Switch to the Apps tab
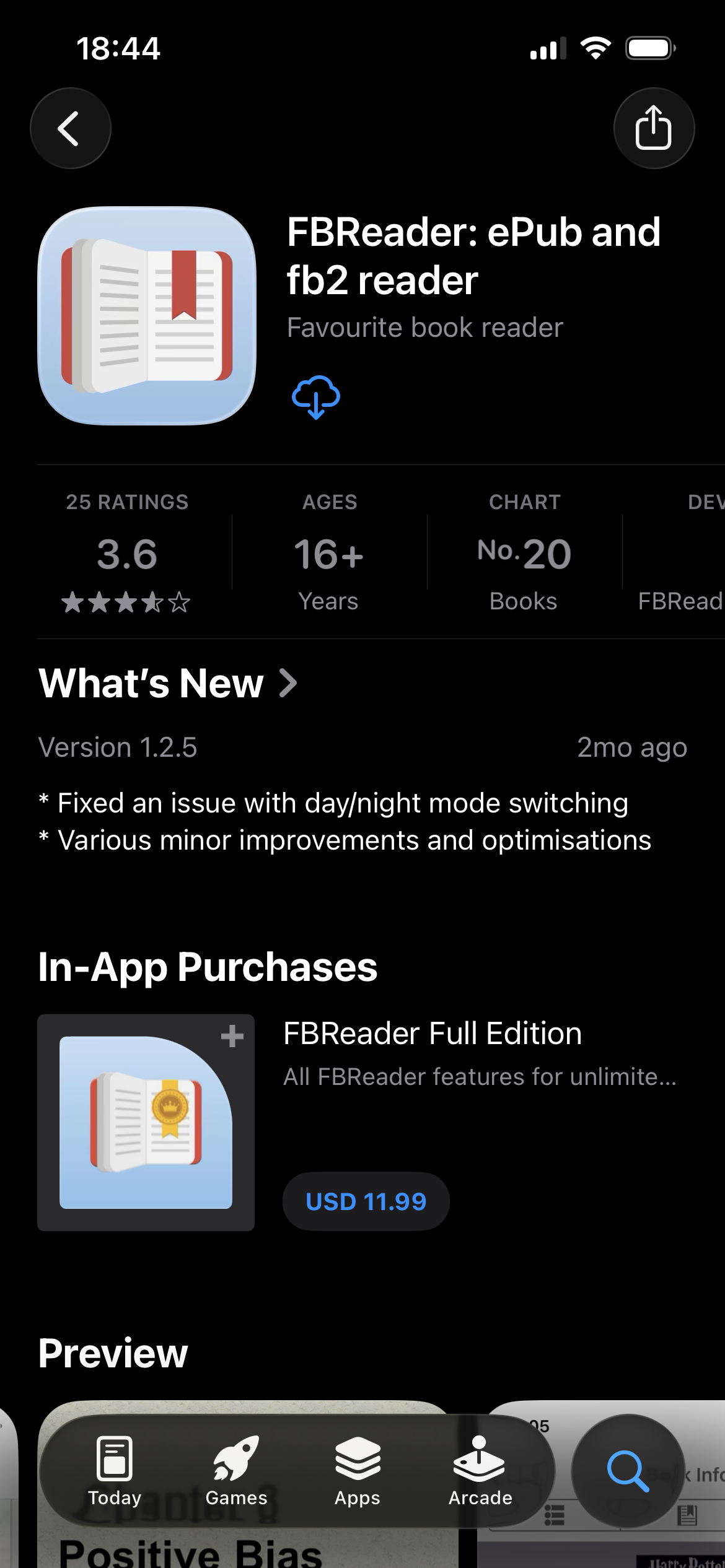Screen dimensions: 725x1568 coord(358,1471)
